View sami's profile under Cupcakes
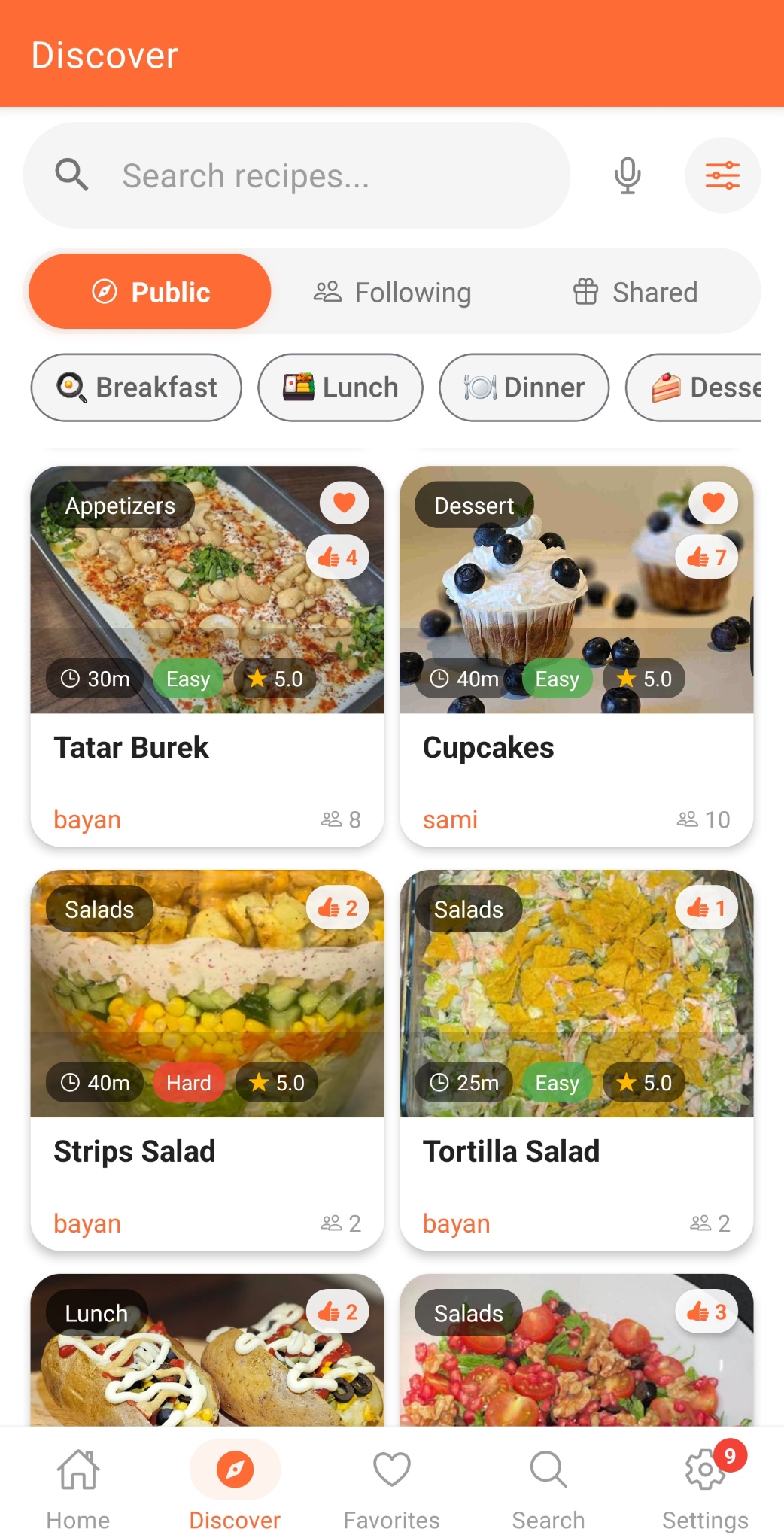784x1535 pixels. [x=449, y=819]
